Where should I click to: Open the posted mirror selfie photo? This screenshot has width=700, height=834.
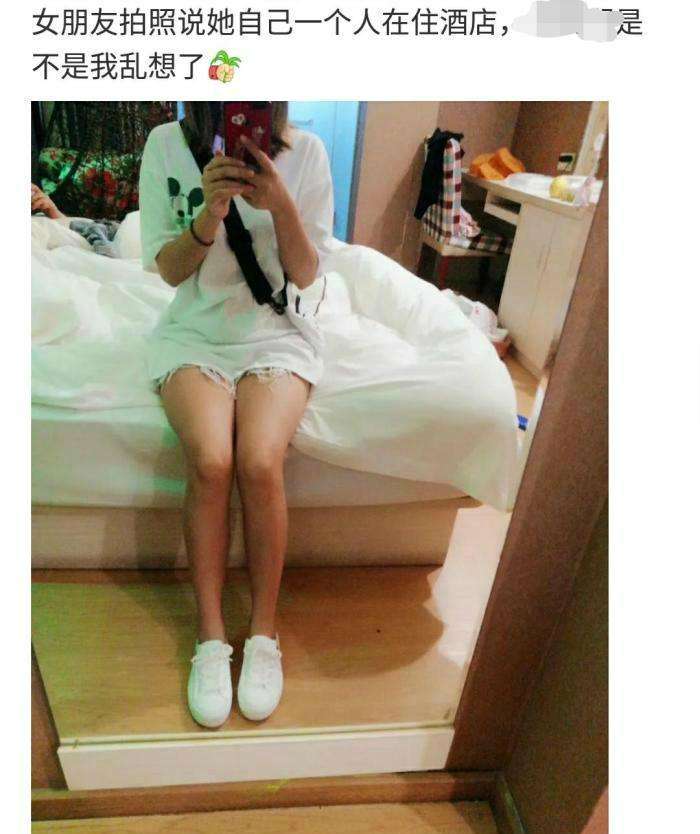pos(320,465)
